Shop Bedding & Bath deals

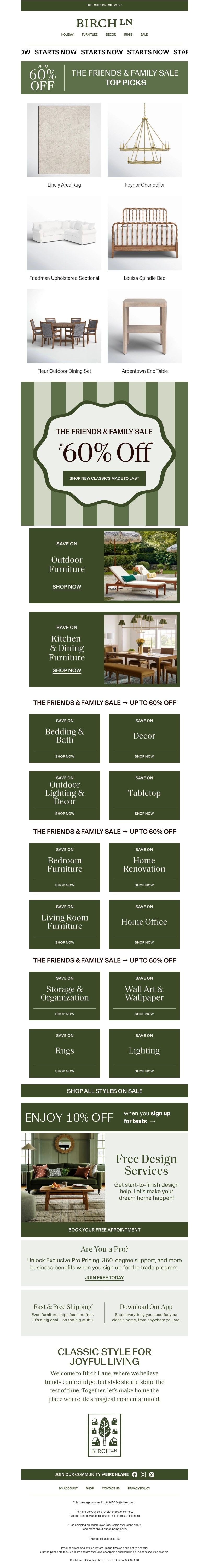(x=65, y=738)
